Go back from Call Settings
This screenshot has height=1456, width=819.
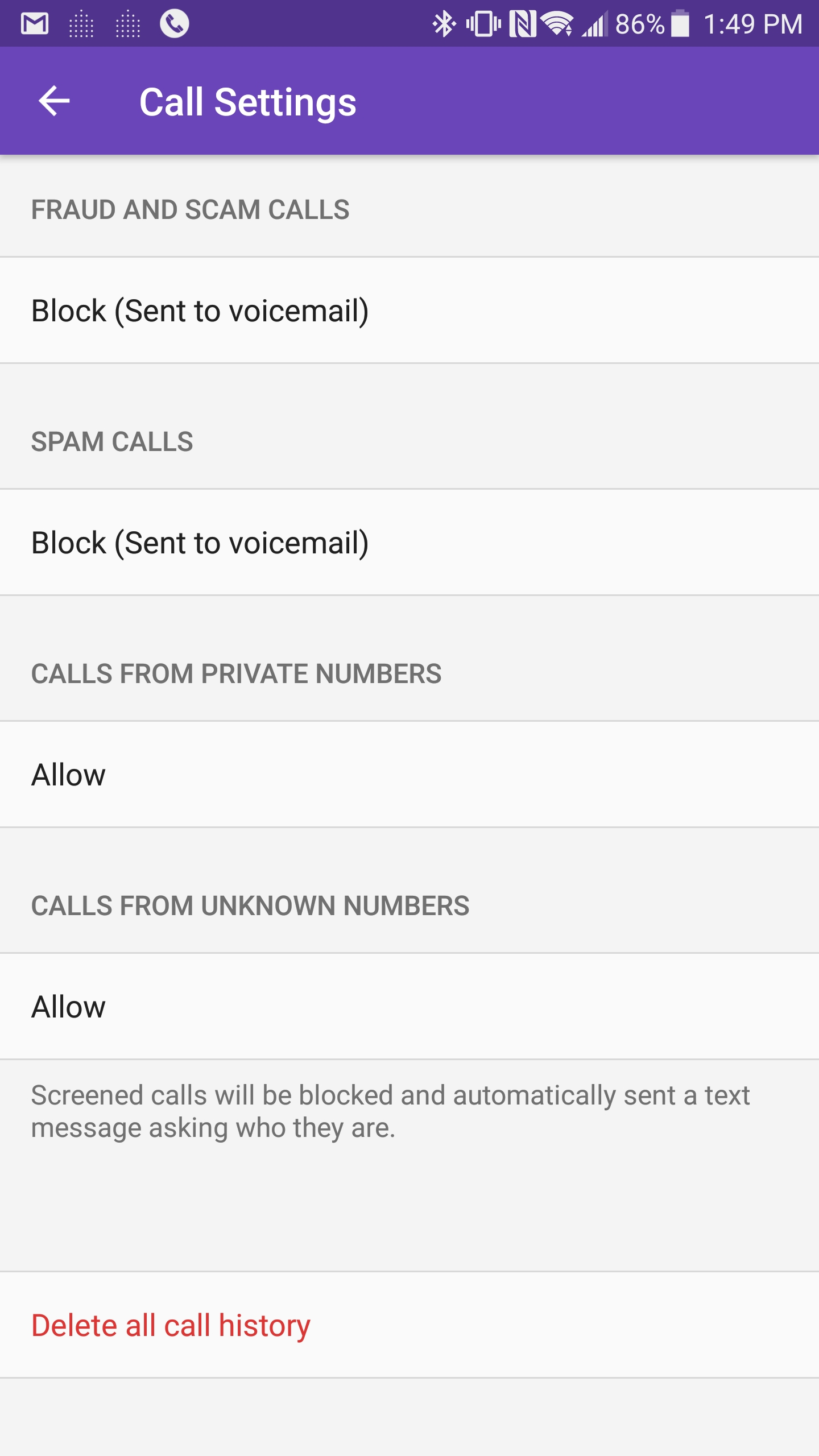point(54,101)
